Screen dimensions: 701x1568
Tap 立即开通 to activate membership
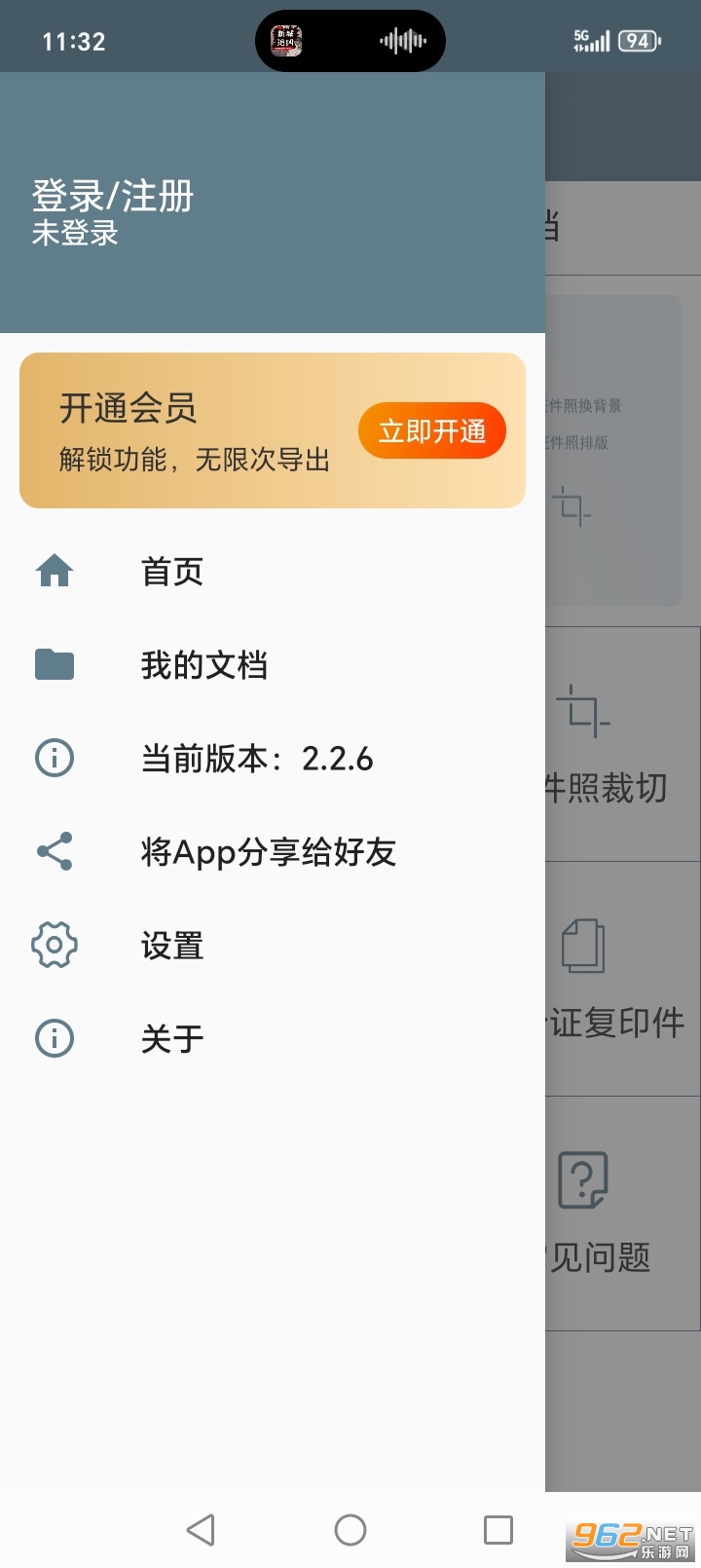tap(431, 430)
